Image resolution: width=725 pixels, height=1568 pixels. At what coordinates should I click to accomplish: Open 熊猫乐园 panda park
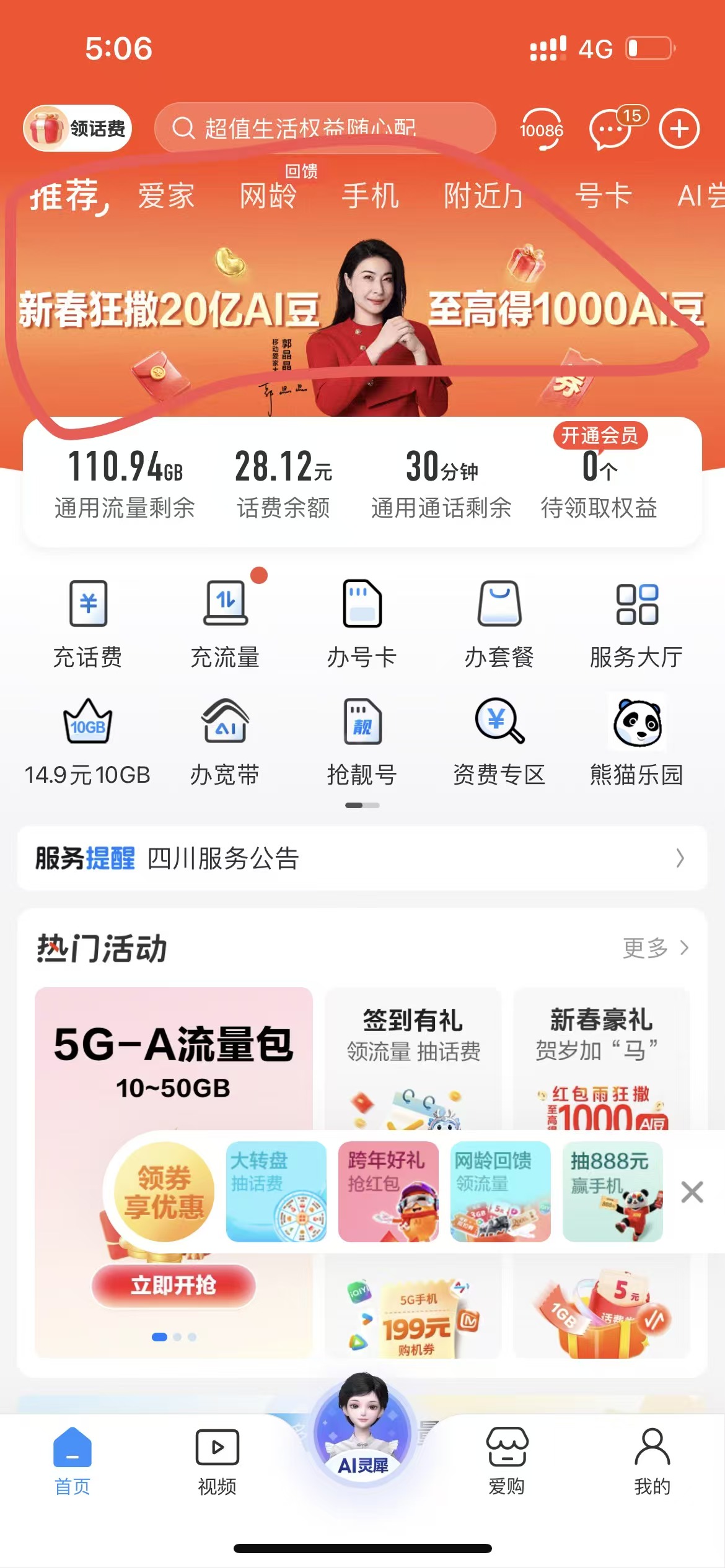636,741
